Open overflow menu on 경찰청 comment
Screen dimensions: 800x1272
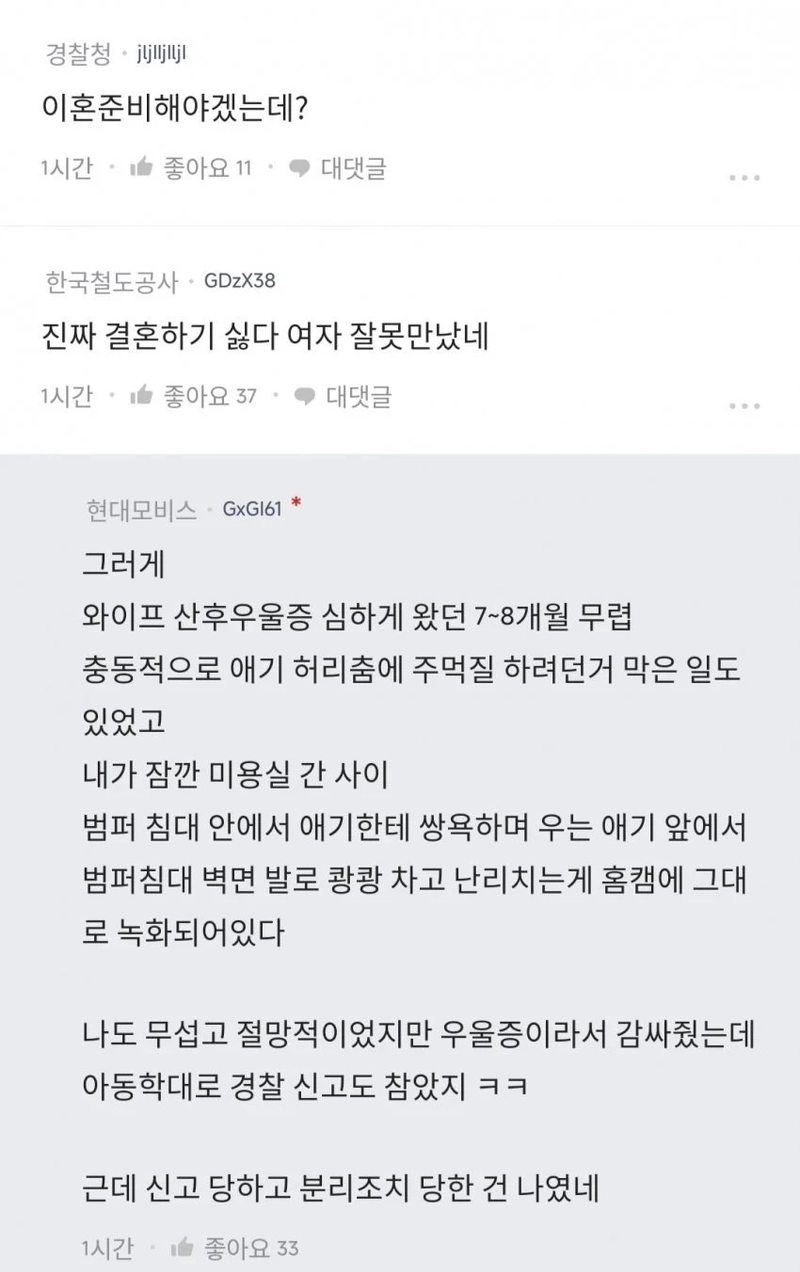tap(744, 178)
